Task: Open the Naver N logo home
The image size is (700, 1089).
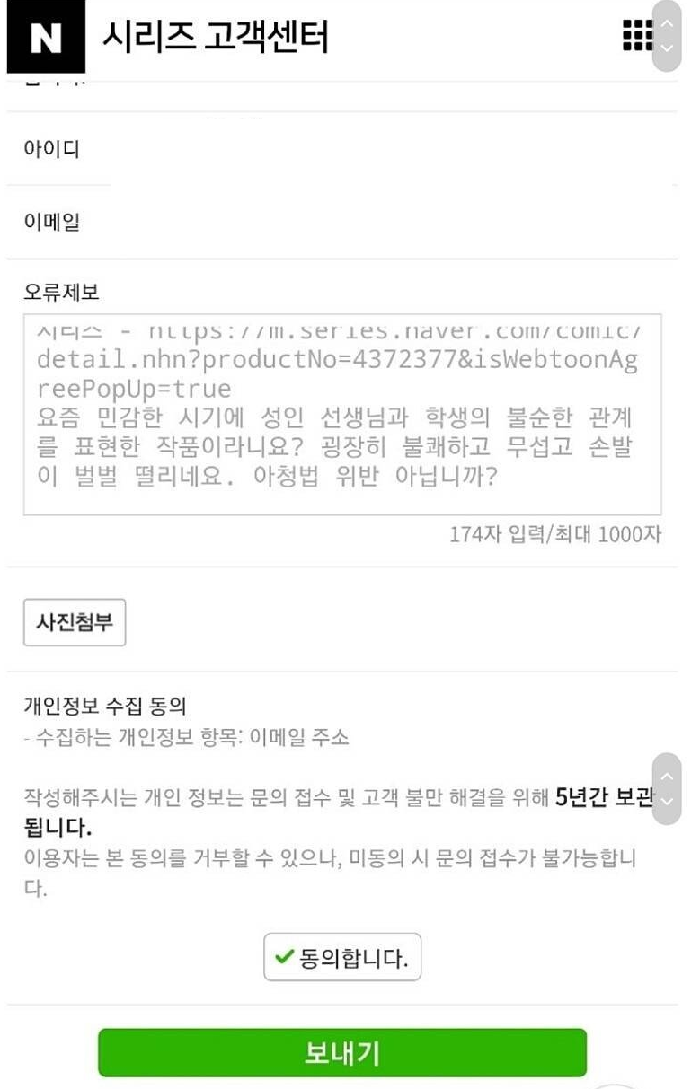Action: pyautogui.click(x=46, y=40)
